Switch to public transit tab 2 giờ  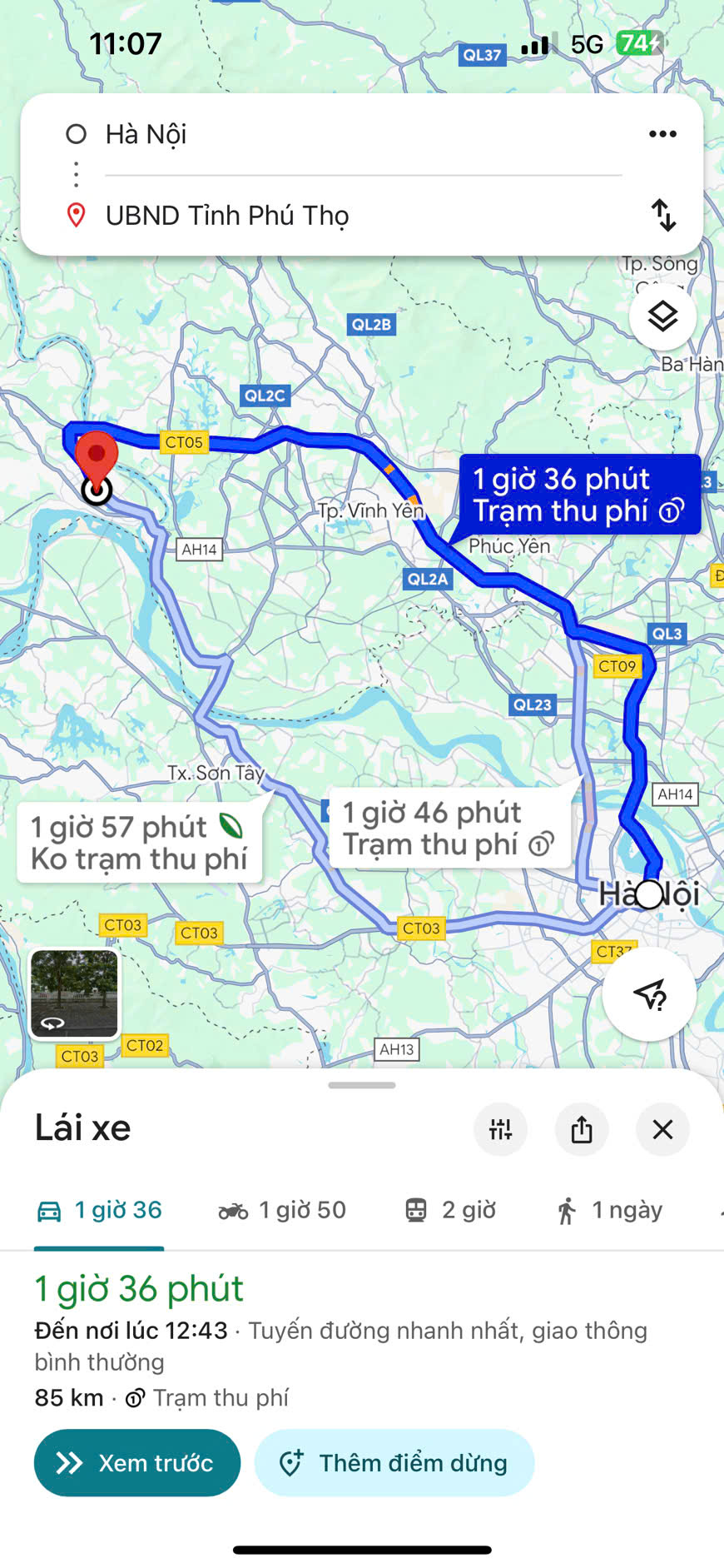click(450, 1211)
